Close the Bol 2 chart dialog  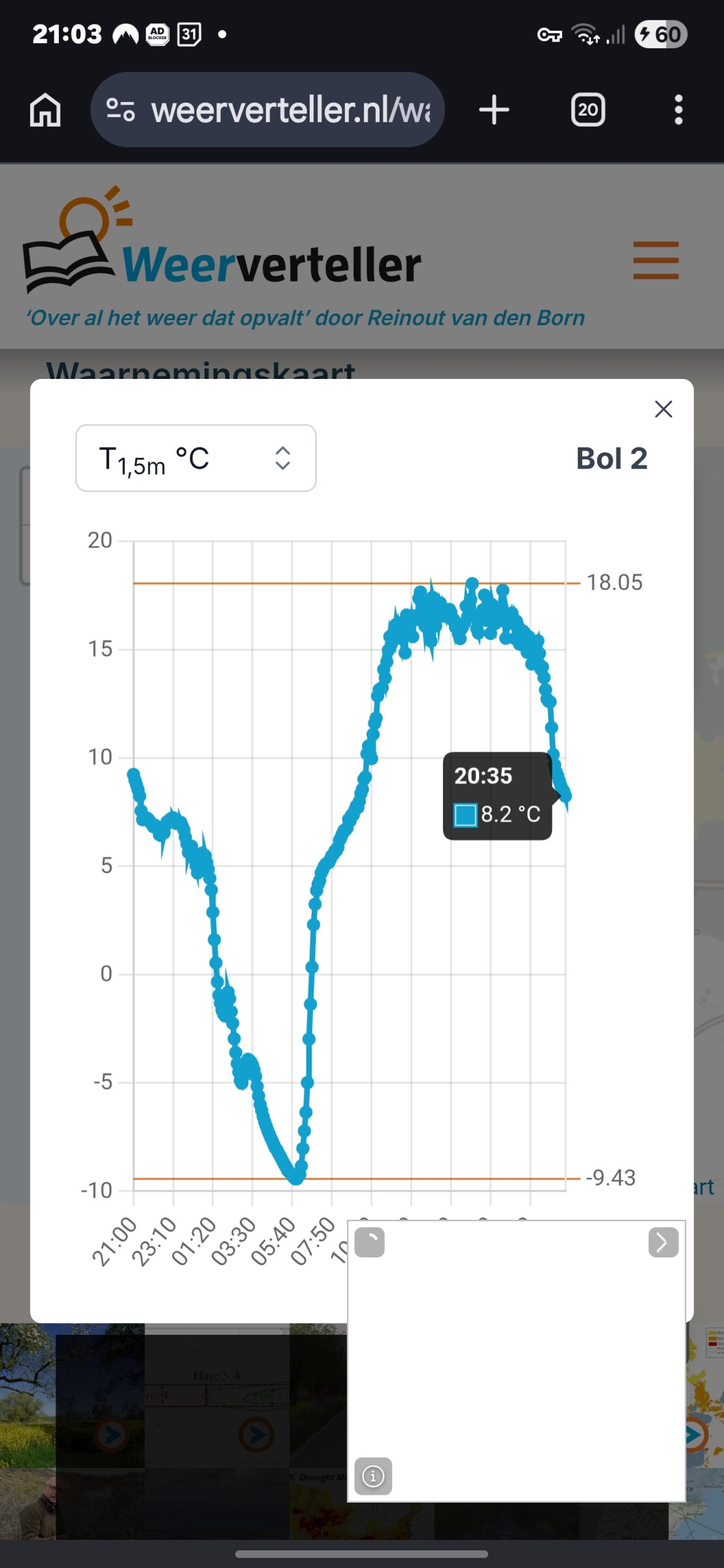[x=663, y=409]
